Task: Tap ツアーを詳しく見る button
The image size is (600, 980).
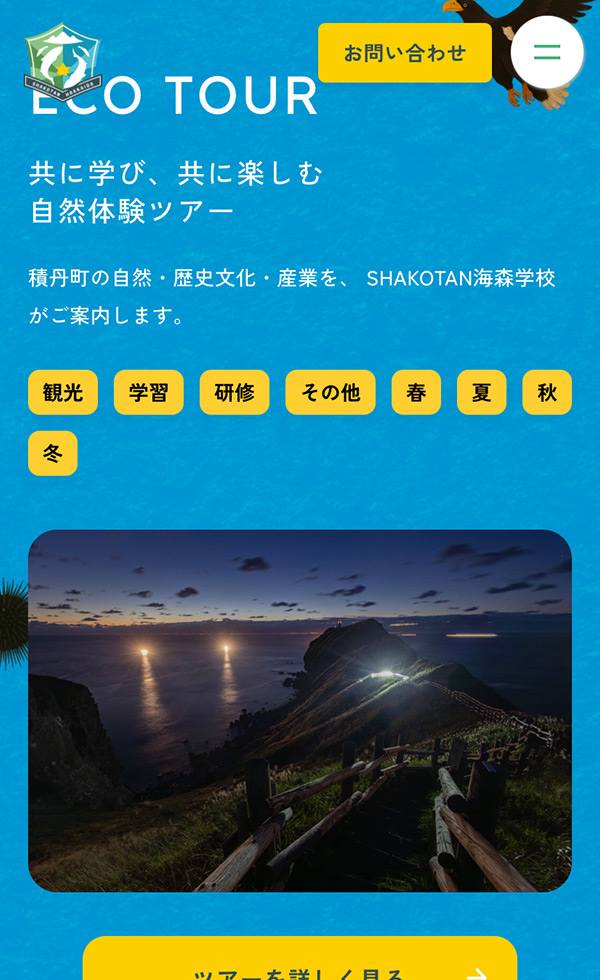Action: (x=300, y=962)
